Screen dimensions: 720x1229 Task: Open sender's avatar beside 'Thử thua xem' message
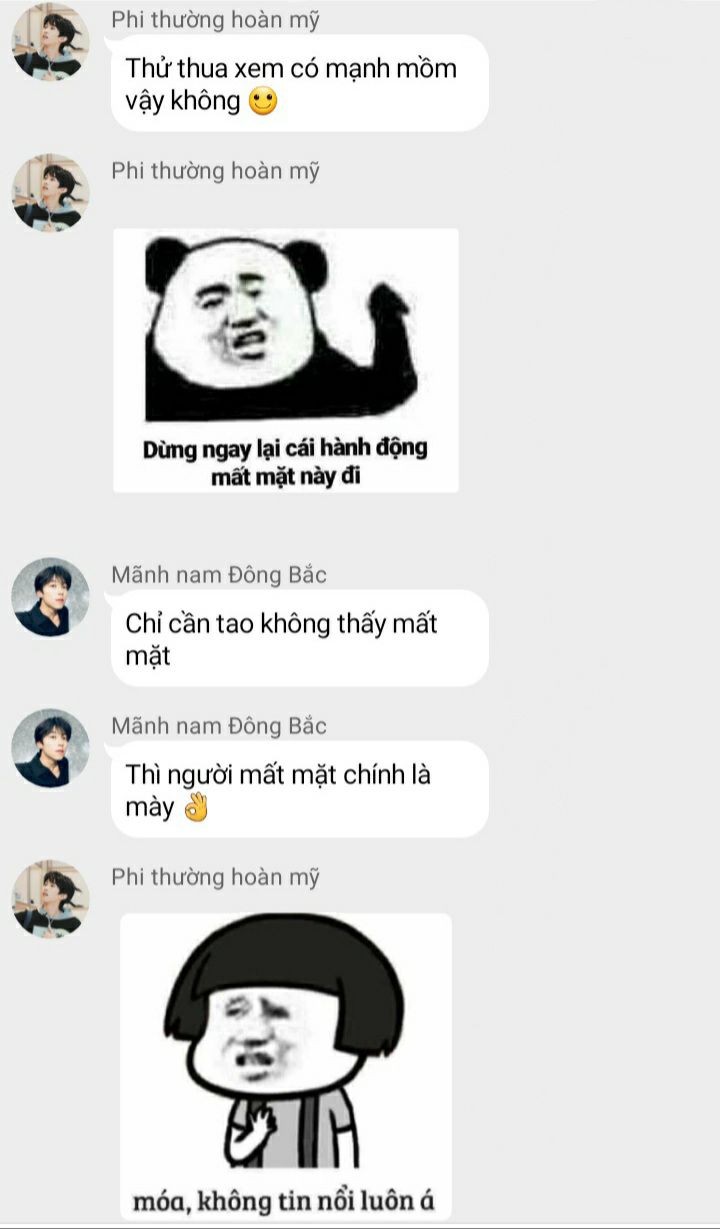[50, 42]
